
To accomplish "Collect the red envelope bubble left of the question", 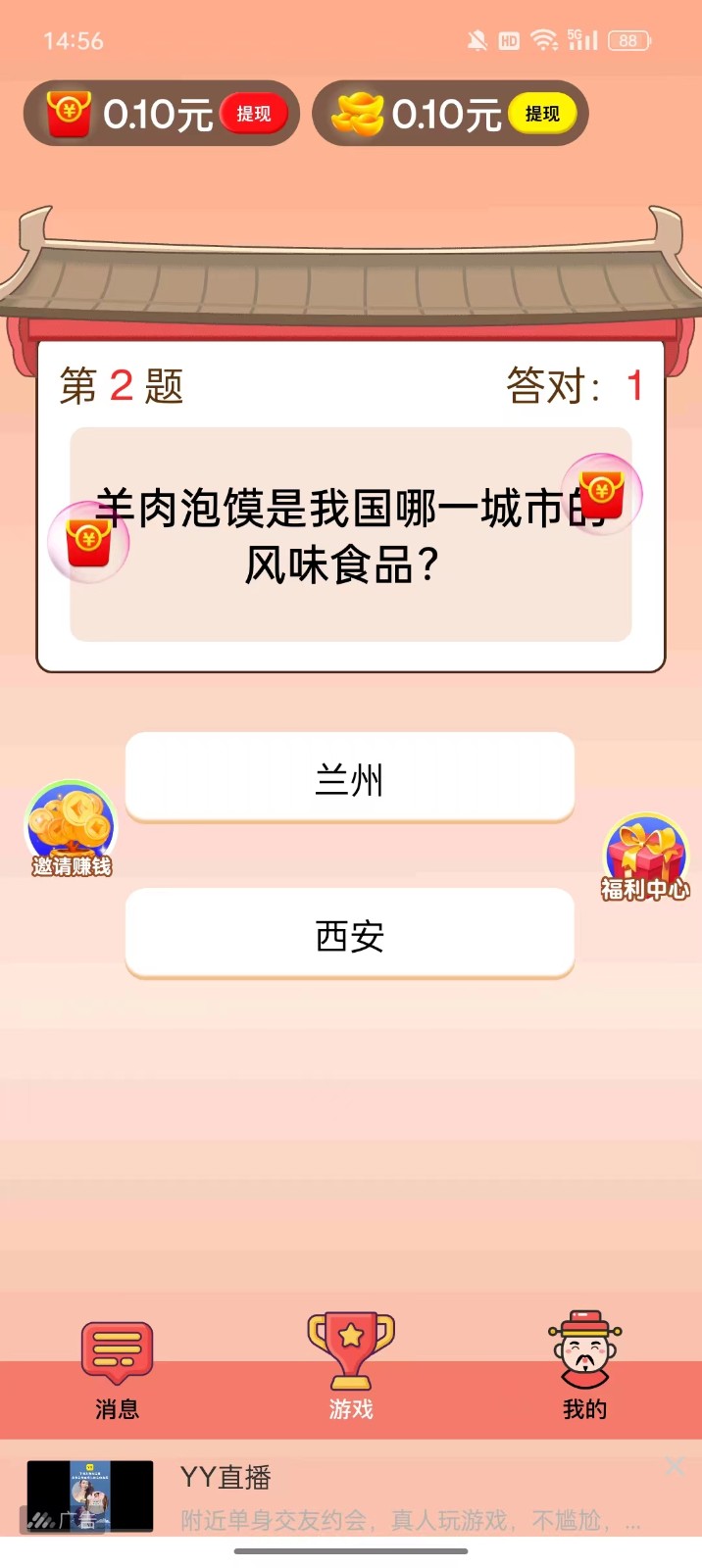I will (x=88, y=540).
